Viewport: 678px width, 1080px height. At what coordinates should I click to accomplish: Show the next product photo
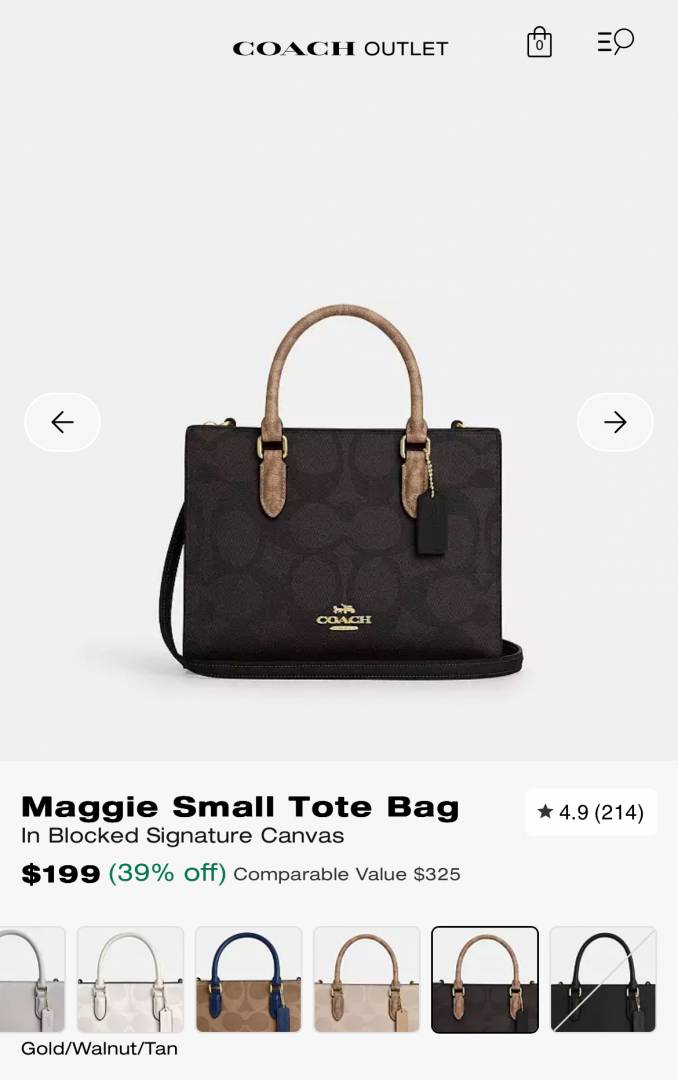(x=615, y=422)
